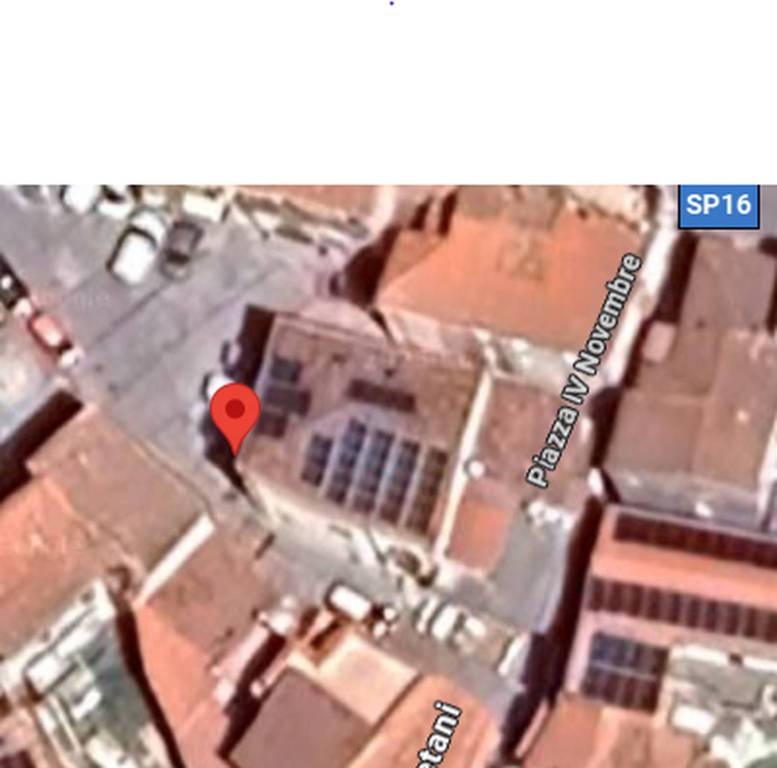777x768 pixels.
Task: Tap the red location pin marker
Action: click(236, 414)
